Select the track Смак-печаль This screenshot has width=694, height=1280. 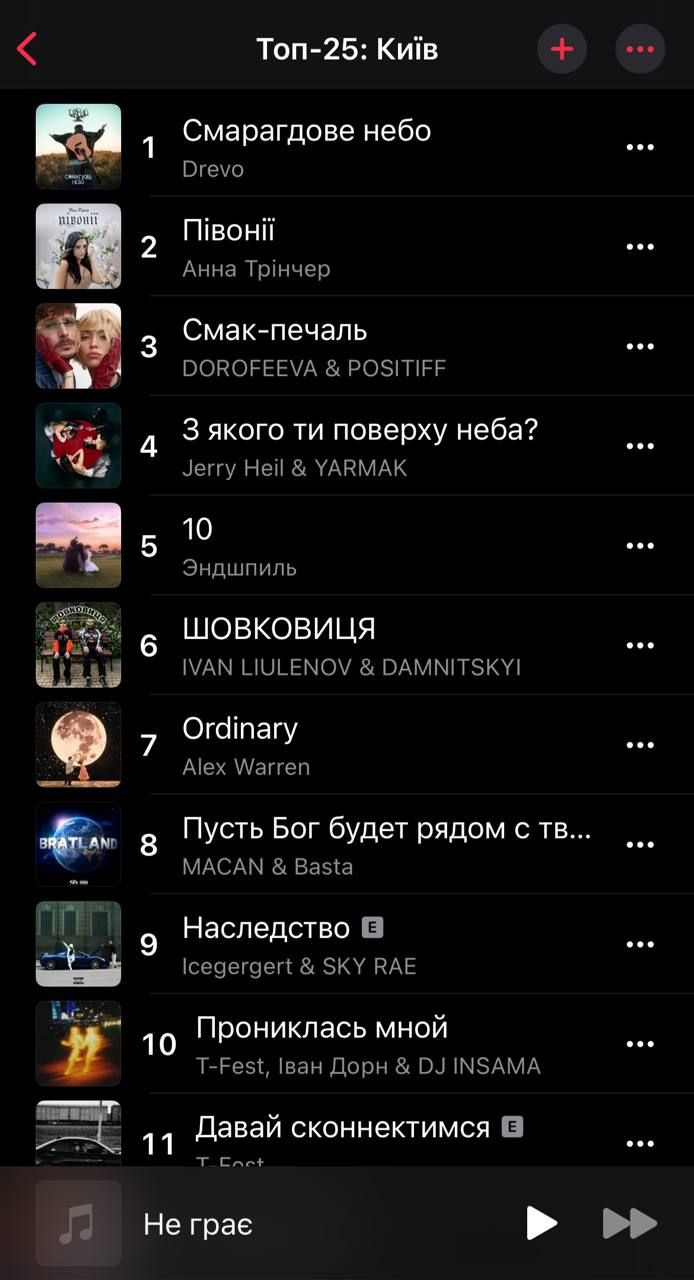pyautogui.click(x=275, y=346)
